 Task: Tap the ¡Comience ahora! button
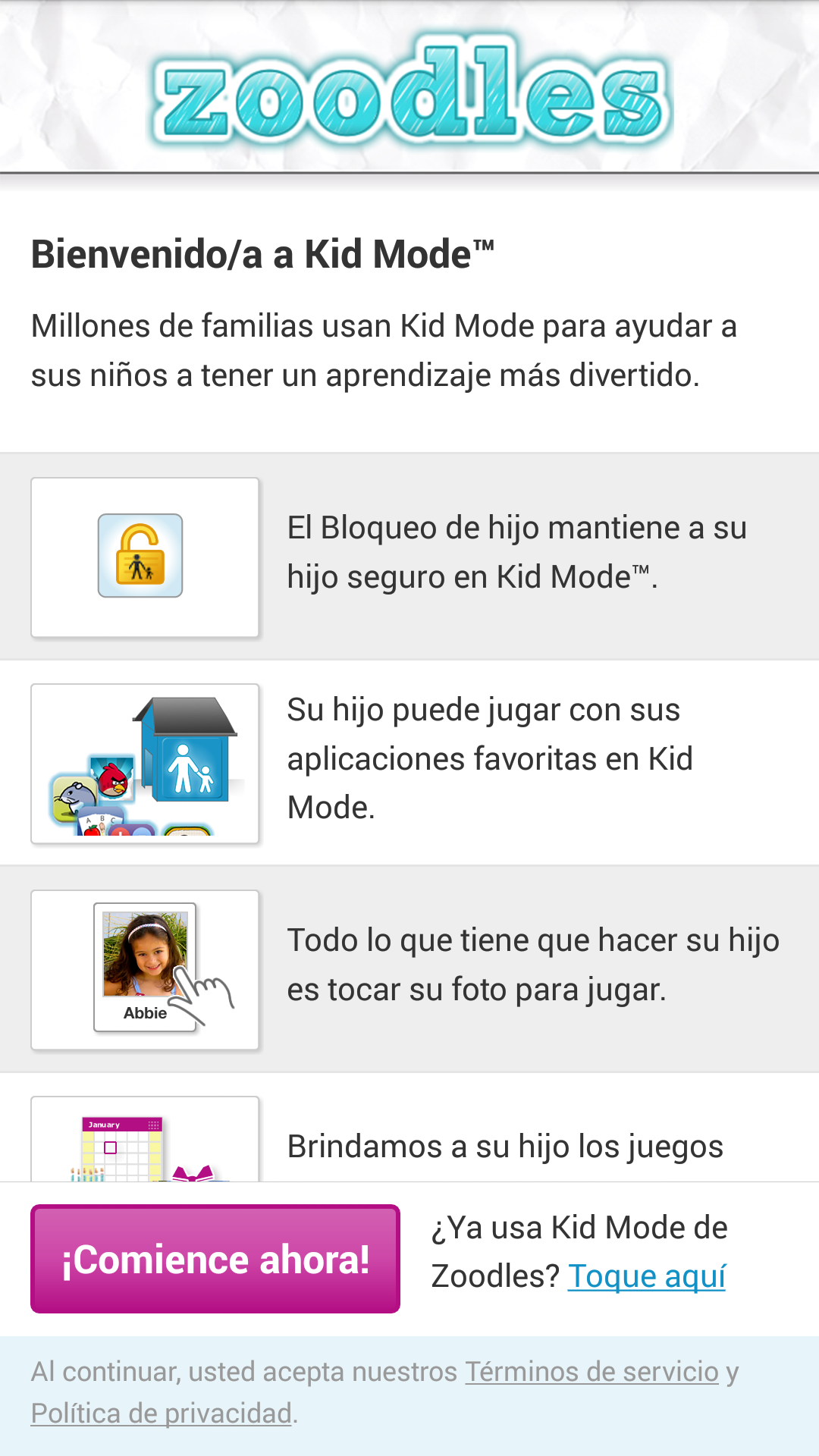[x=215, y=1259]
